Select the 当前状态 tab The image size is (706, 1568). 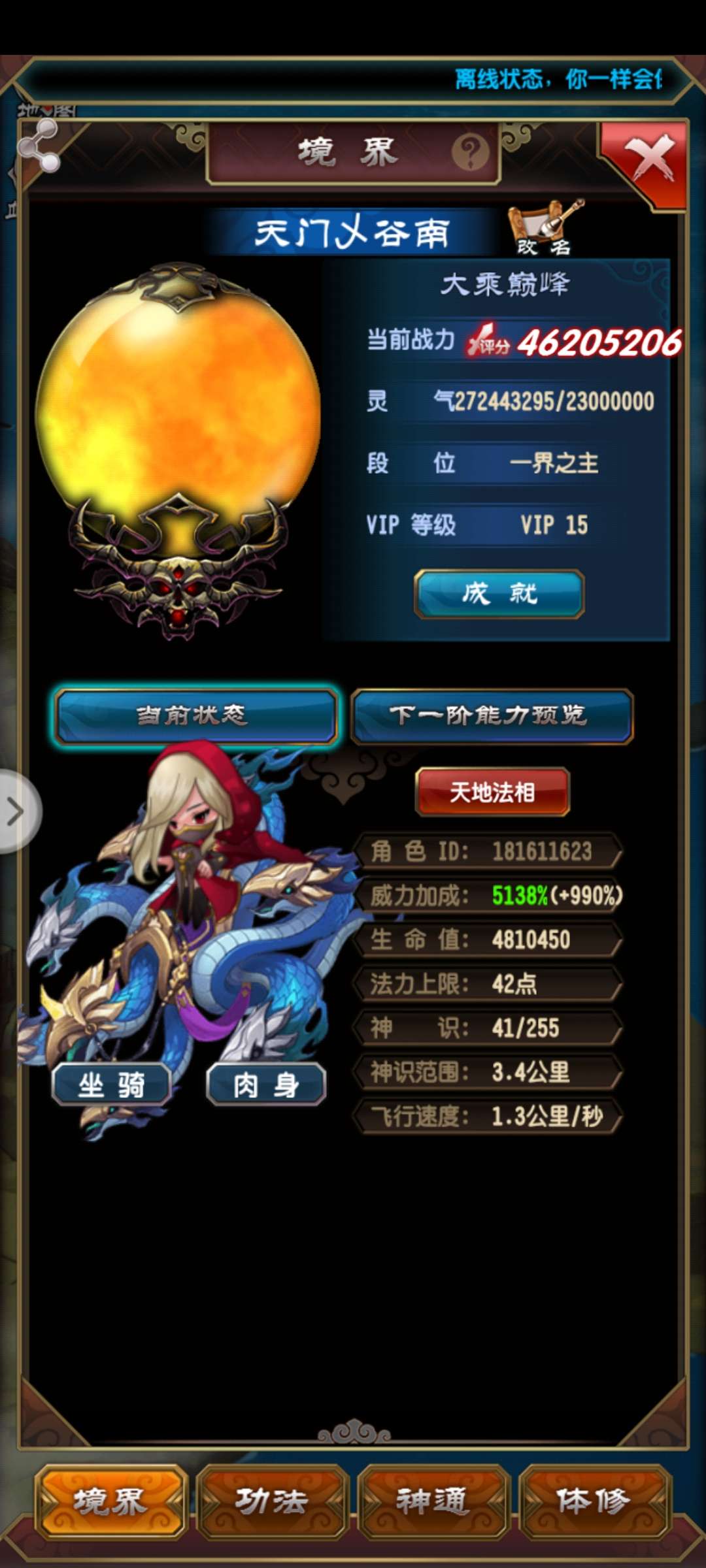click(195, 715)
